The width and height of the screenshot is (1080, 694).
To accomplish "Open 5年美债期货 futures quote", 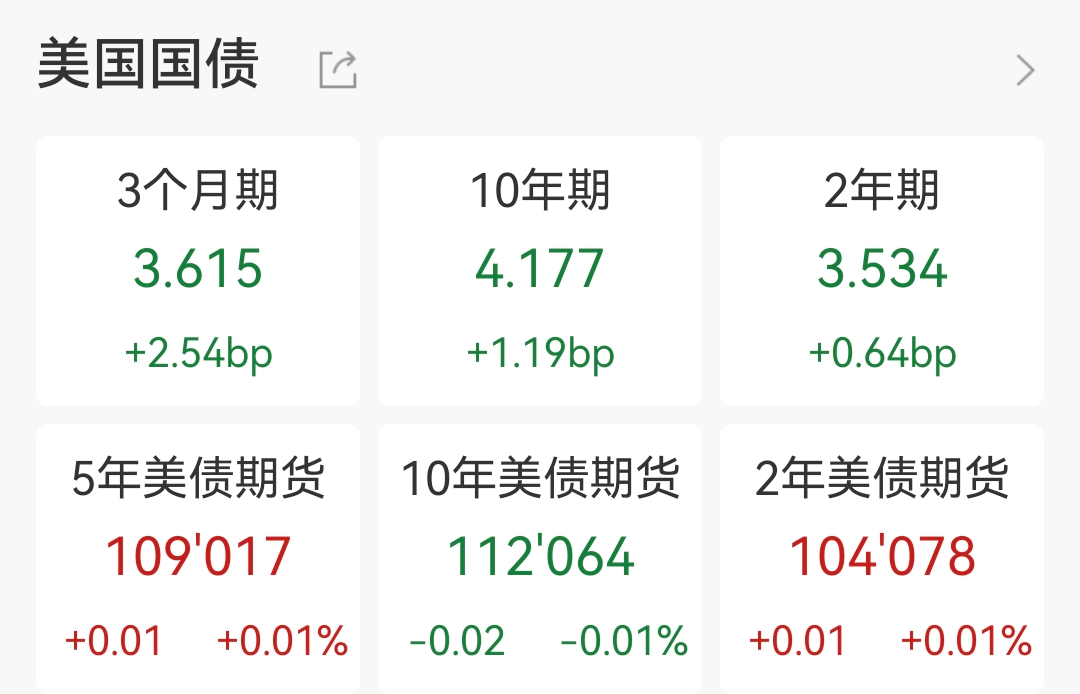I will (198, 558).
